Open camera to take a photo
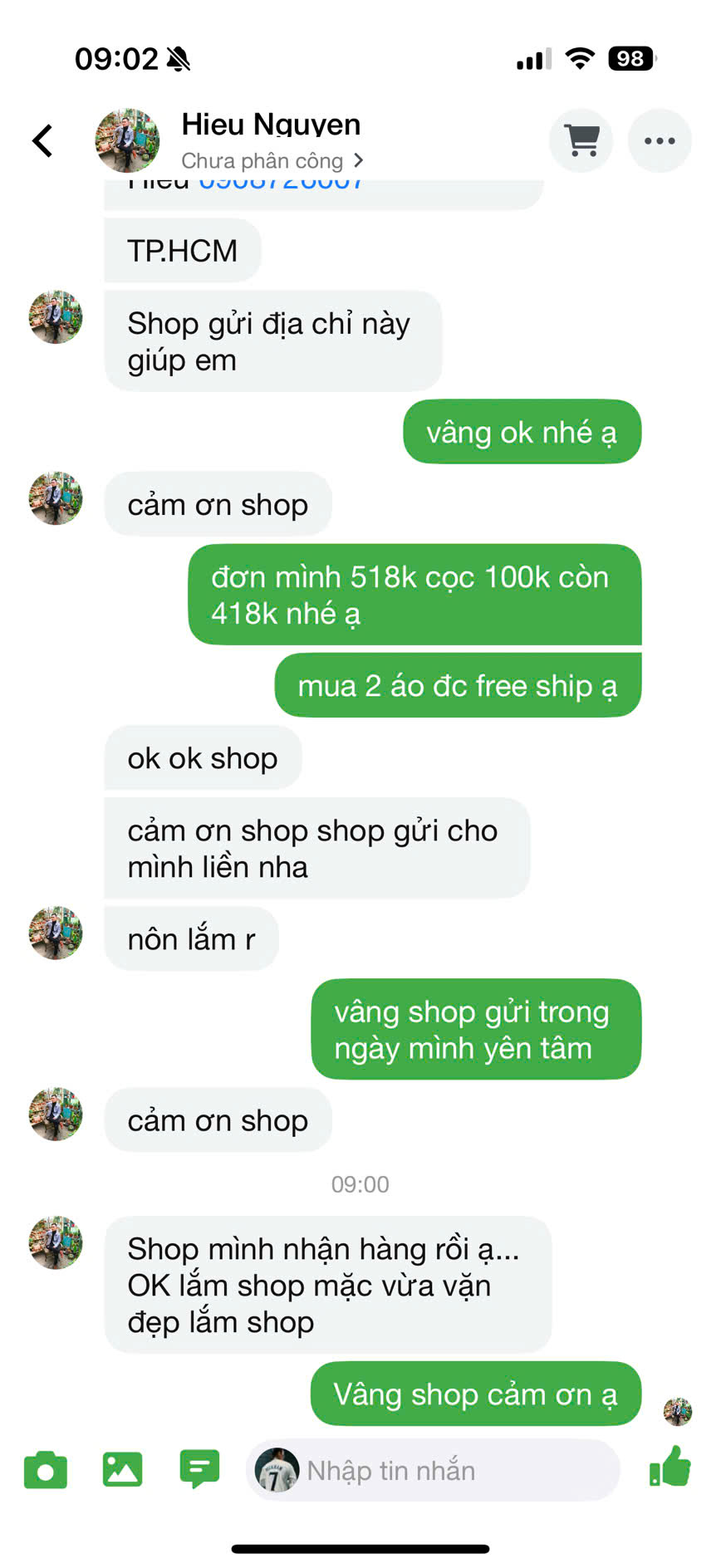The image size is (721, 1568). (46, 1470)
